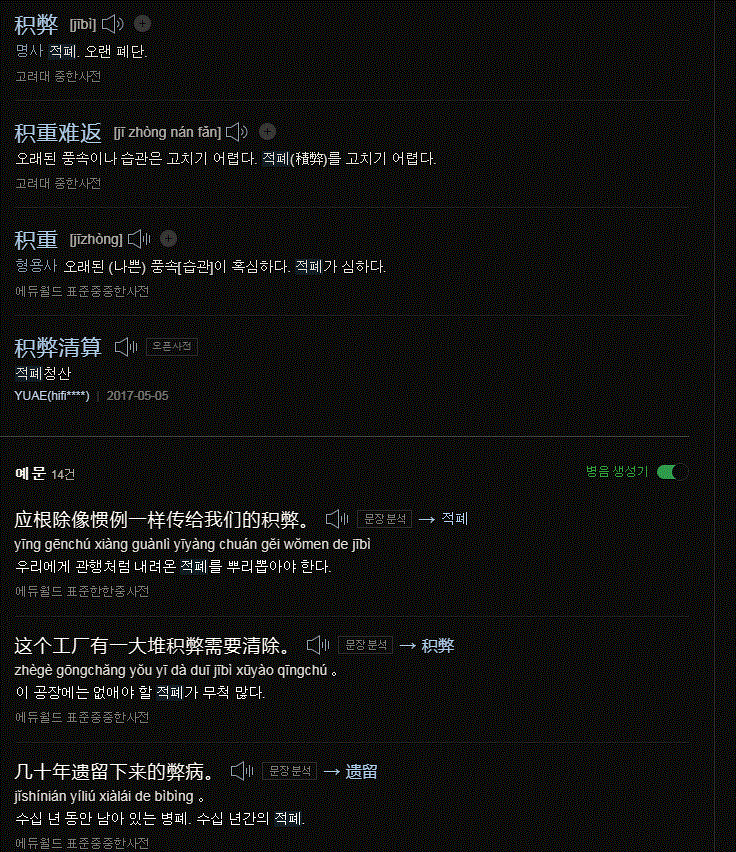Play pronunciation audio for 积重

[139, 238]
